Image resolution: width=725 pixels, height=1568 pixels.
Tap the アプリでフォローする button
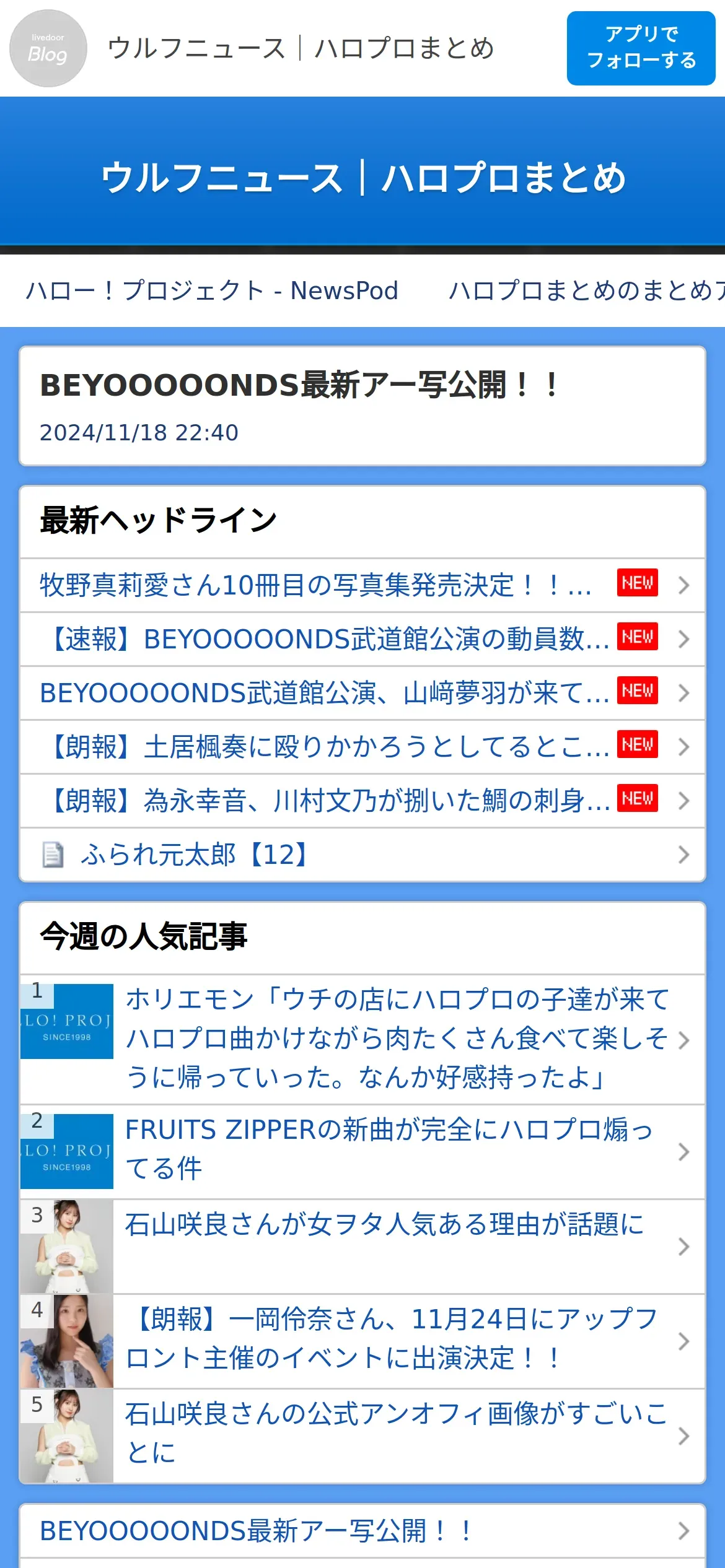pos(641,48)
